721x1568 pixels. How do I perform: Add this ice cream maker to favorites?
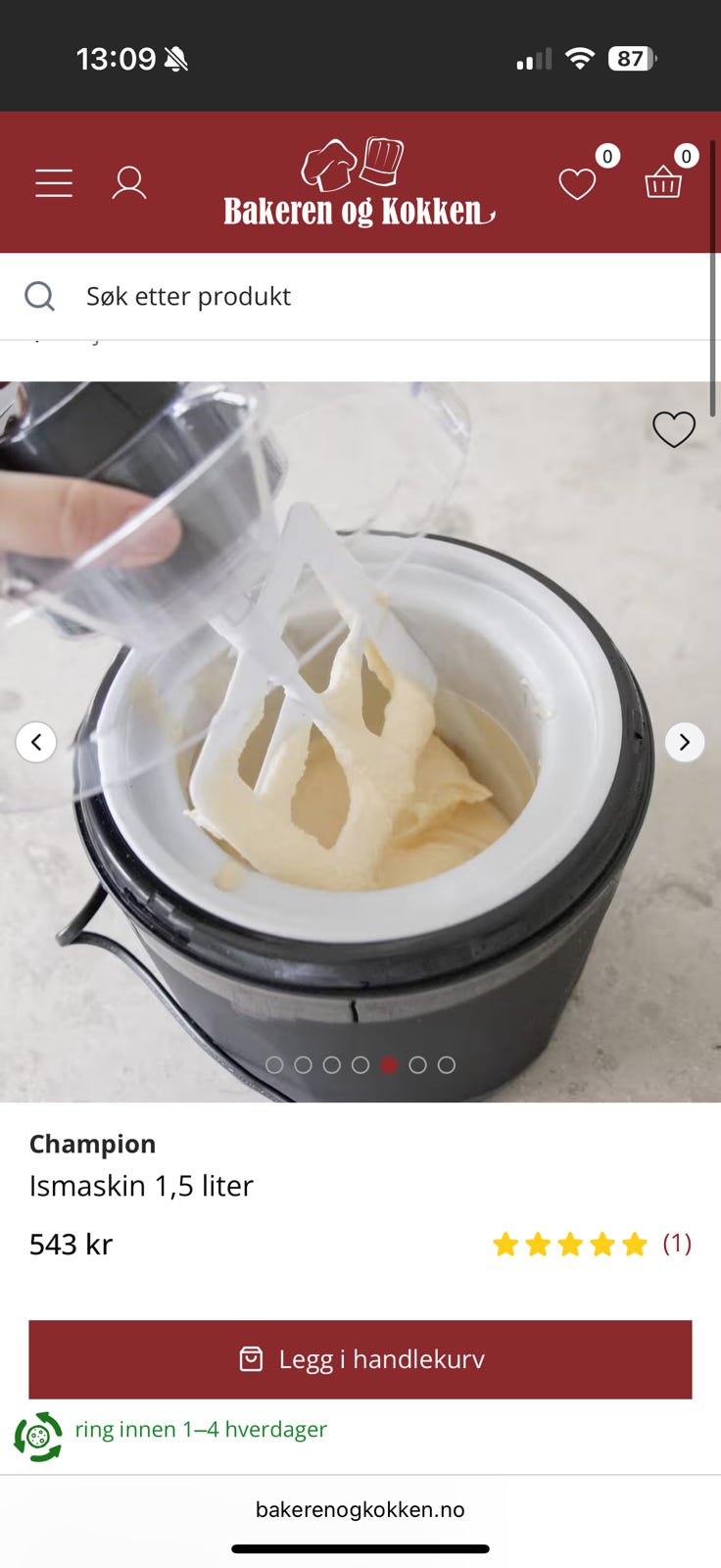click(x=674, y=429)
